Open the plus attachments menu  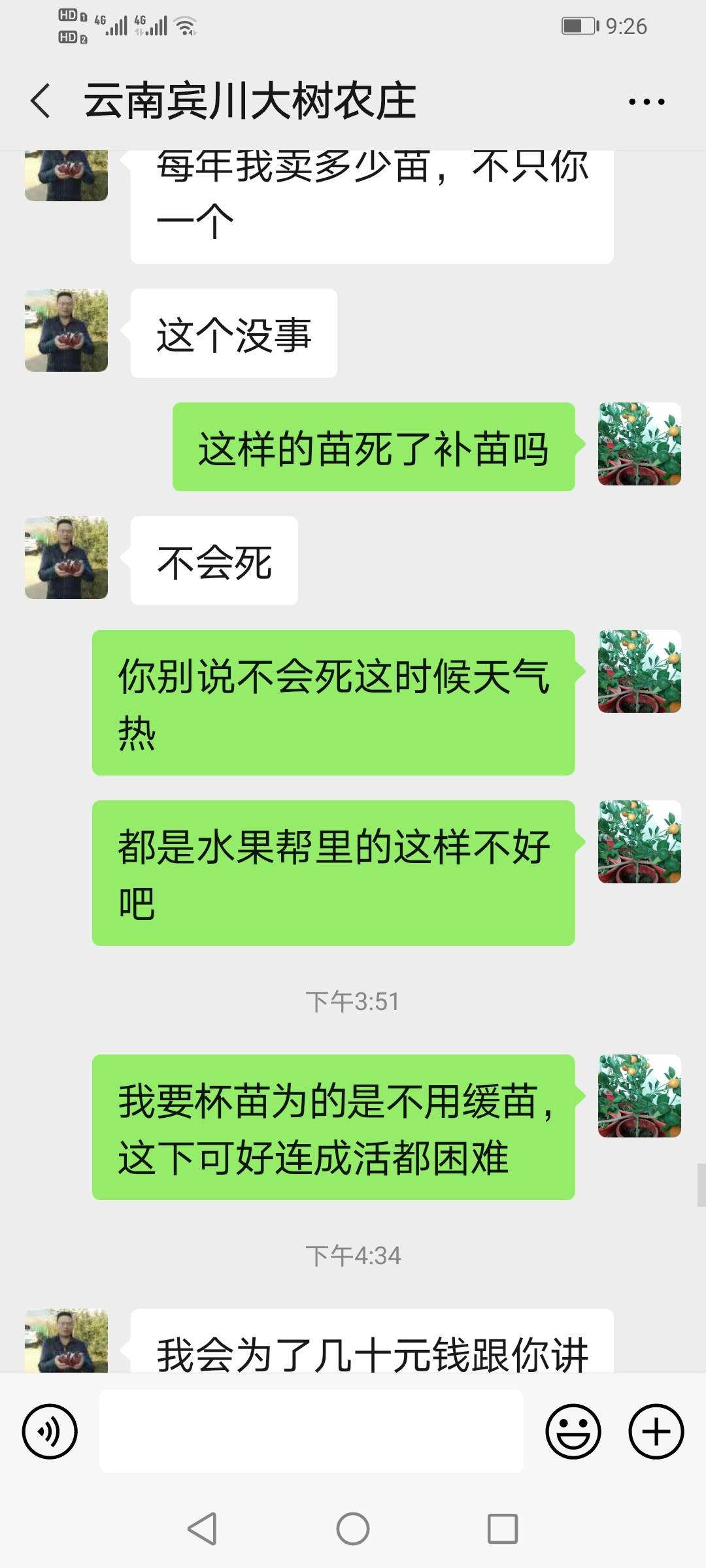pyautogui.click(x=656, y=1431)
